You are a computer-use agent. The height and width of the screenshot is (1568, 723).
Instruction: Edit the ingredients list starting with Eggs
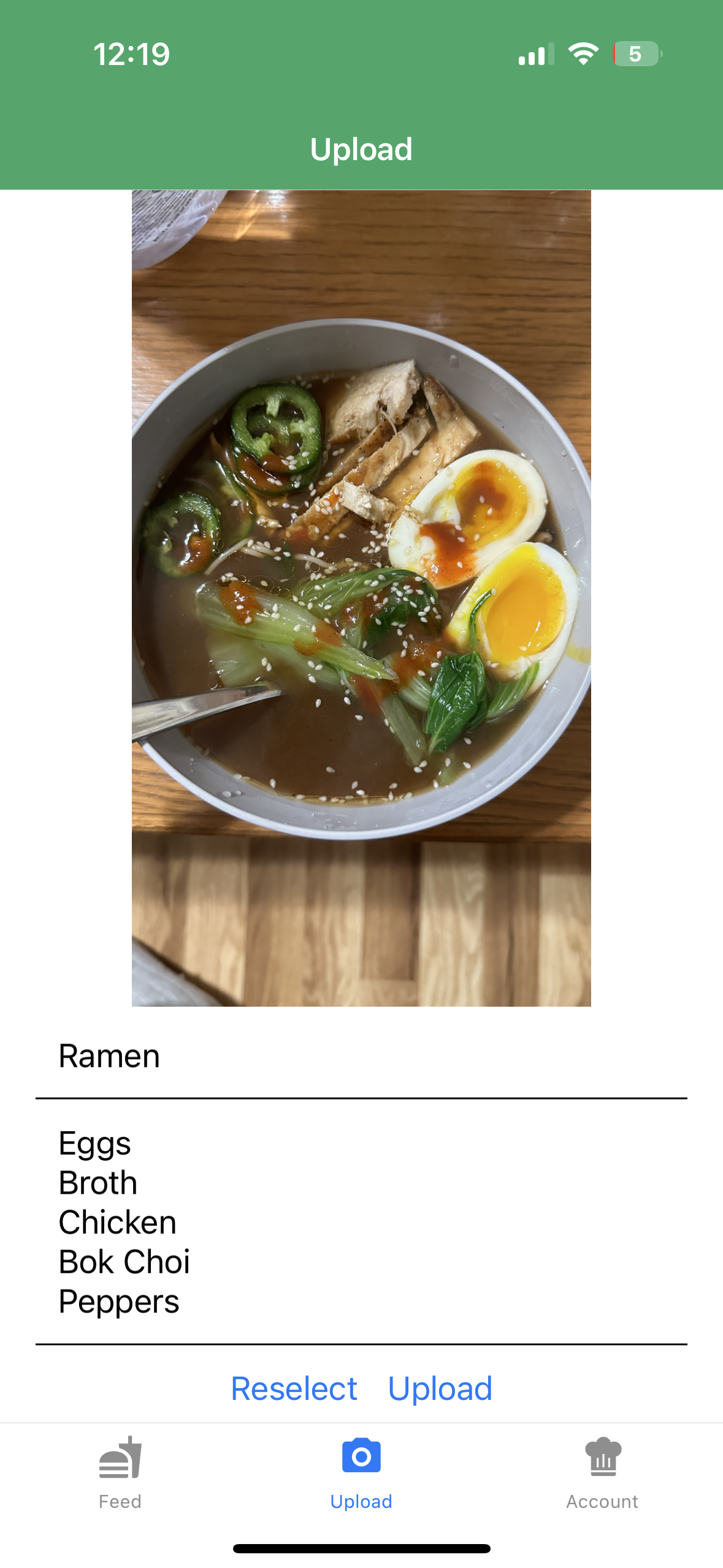pos(361,1222)
